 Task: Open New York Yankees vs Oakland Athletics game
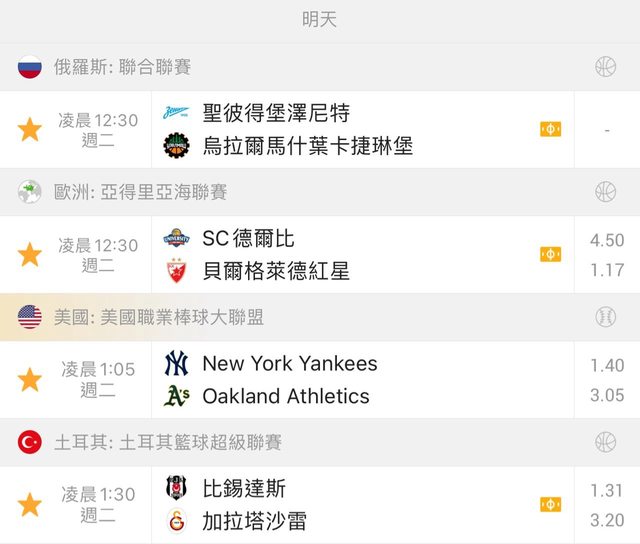(x=289, y=380)
